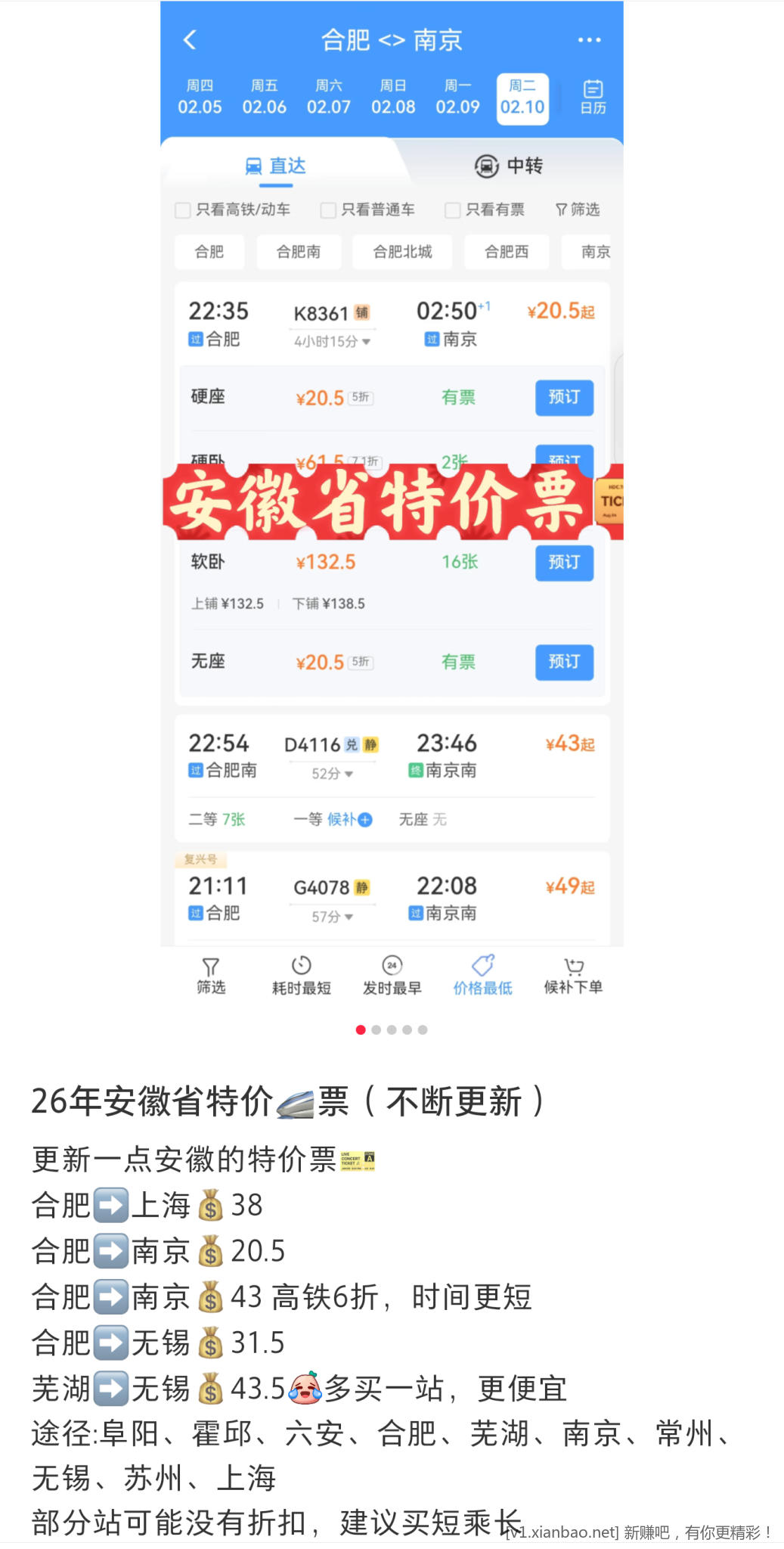Tap the second pagination dot below listings
784x1549 pixels.
(376, 1029)
